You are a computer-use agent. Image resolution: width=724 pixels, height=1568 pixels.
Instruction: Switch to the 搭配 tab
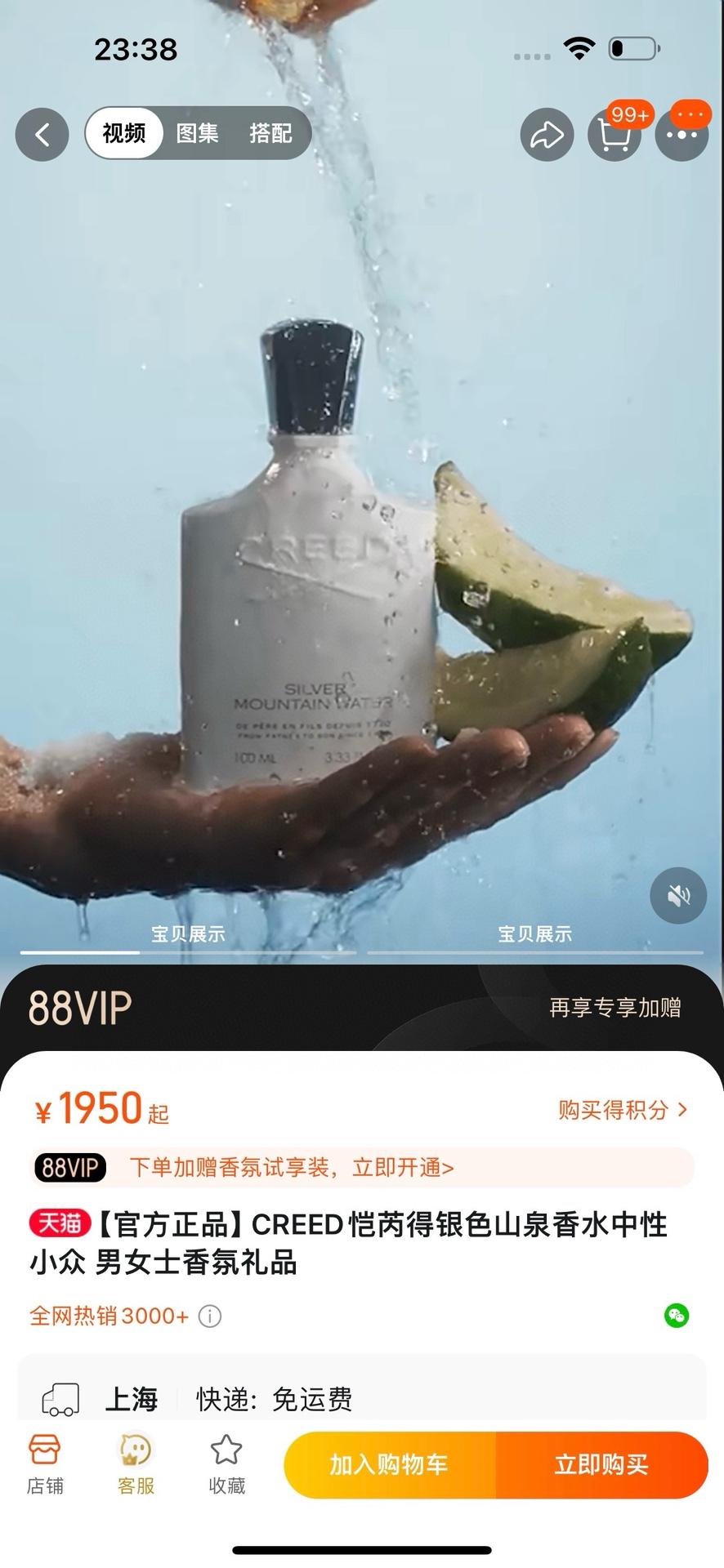tap(270, 133)
